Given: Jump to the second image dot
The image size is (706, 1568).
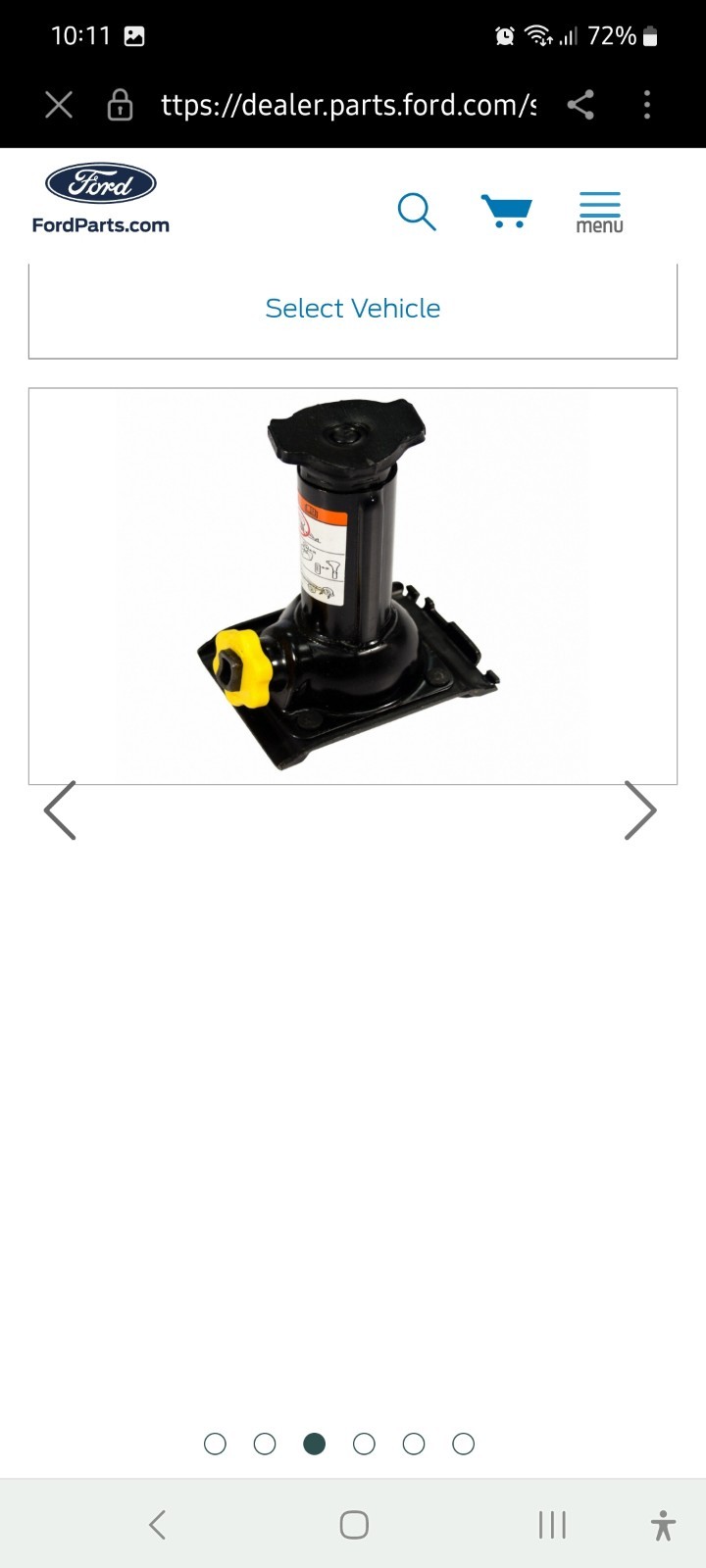Looking at the screenshot, I should pos(265,1444).
